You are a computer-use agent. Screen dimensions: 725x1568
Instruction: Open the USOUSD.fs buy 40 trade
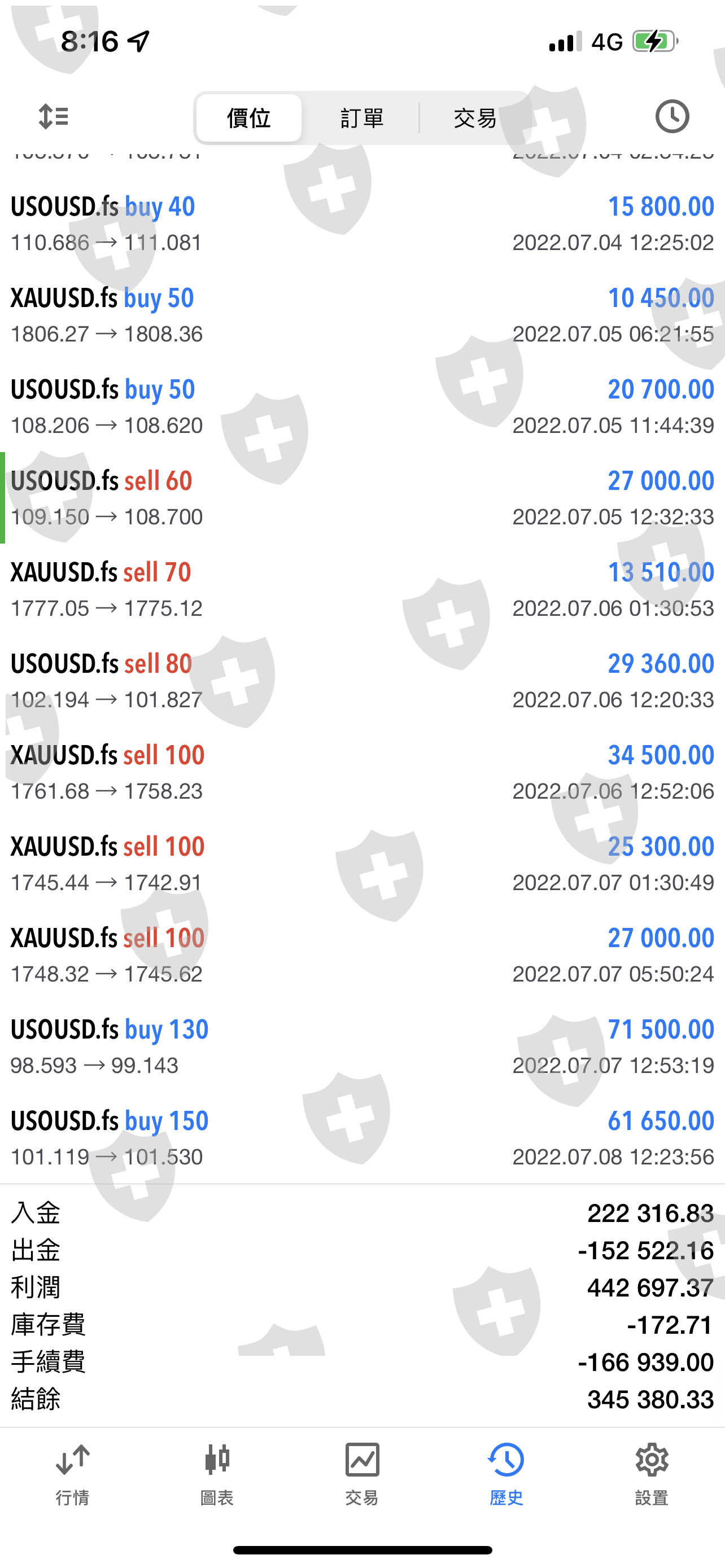pos(362,224)
